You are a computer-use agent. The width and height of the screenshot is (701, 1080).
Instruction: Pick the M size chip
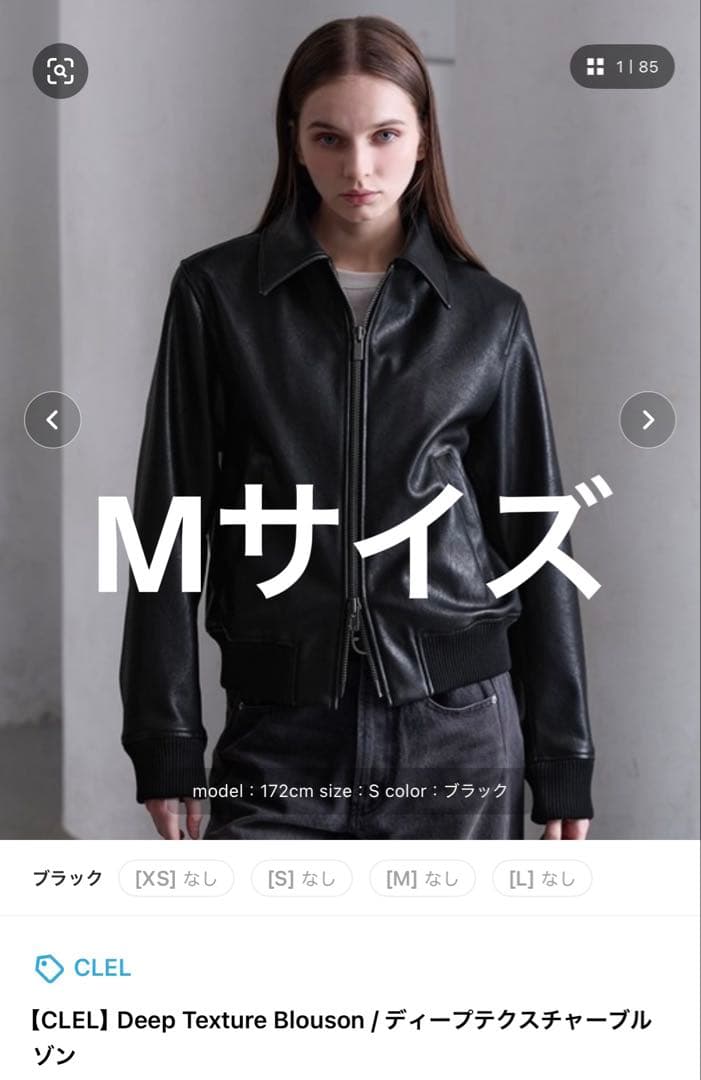tap(421, 879)
